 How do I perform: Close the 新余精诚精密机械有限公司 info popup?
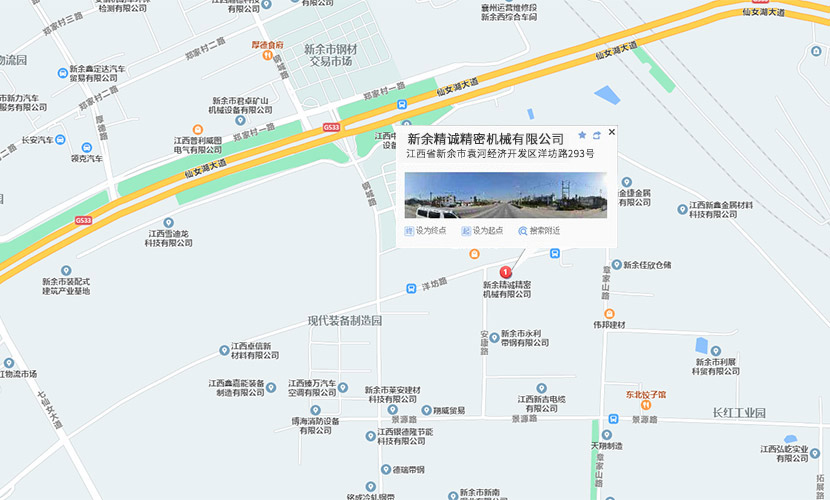click(612, 132)
